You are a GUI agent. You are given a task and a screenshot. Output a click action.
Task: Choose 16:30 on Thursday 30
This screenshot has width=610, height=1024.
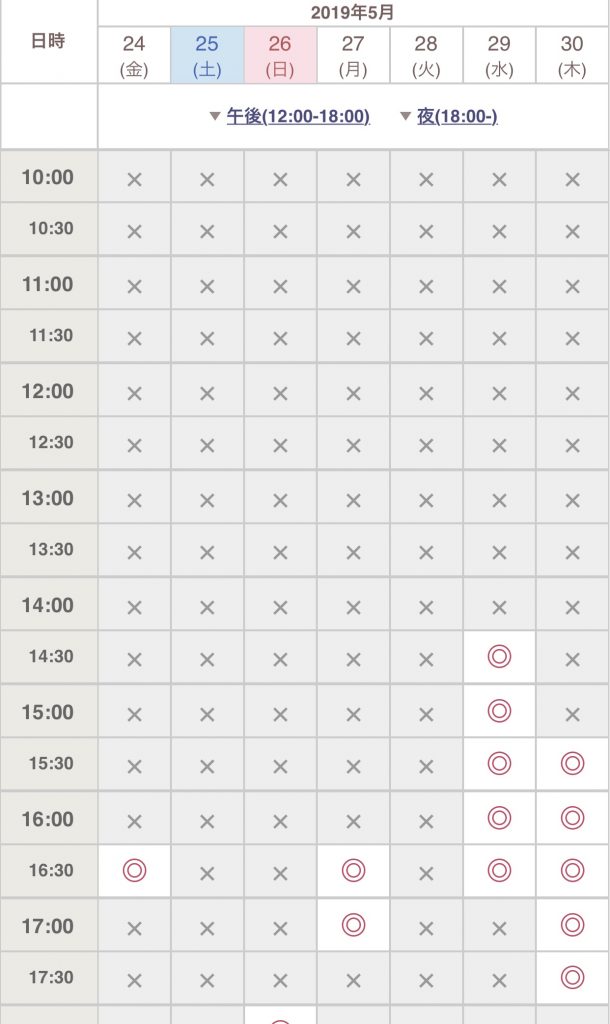pyautogui.click(x=573, y=871)
